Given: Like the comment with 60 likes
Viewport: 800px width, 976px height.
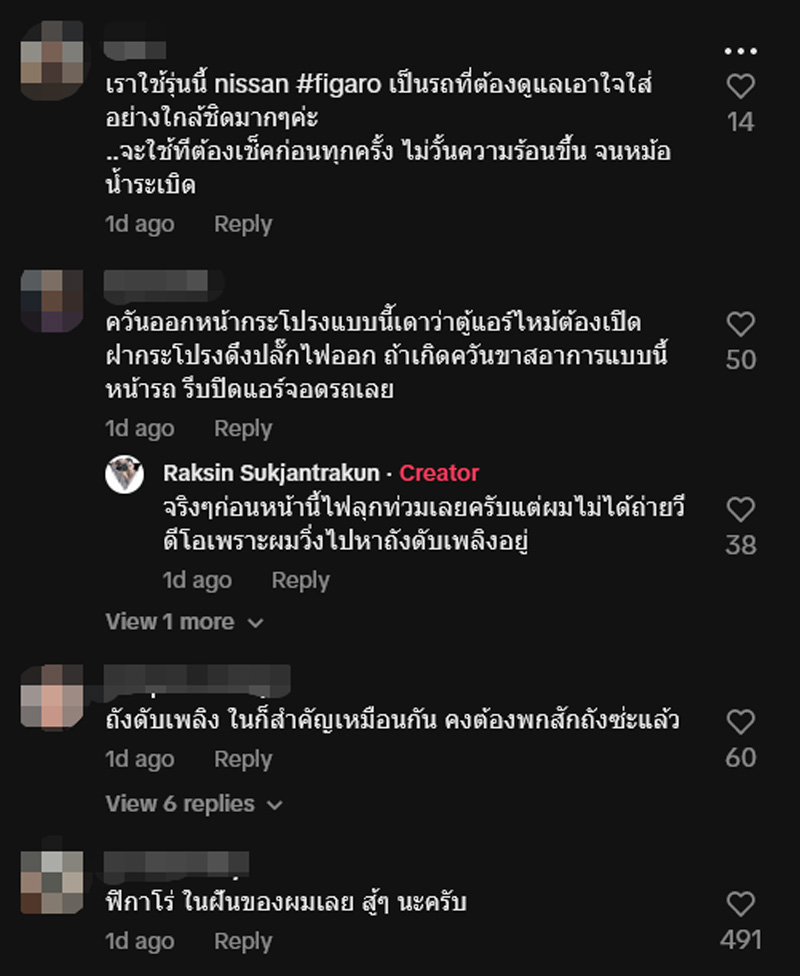Looking at the screenshot, I should click(741, 724).
